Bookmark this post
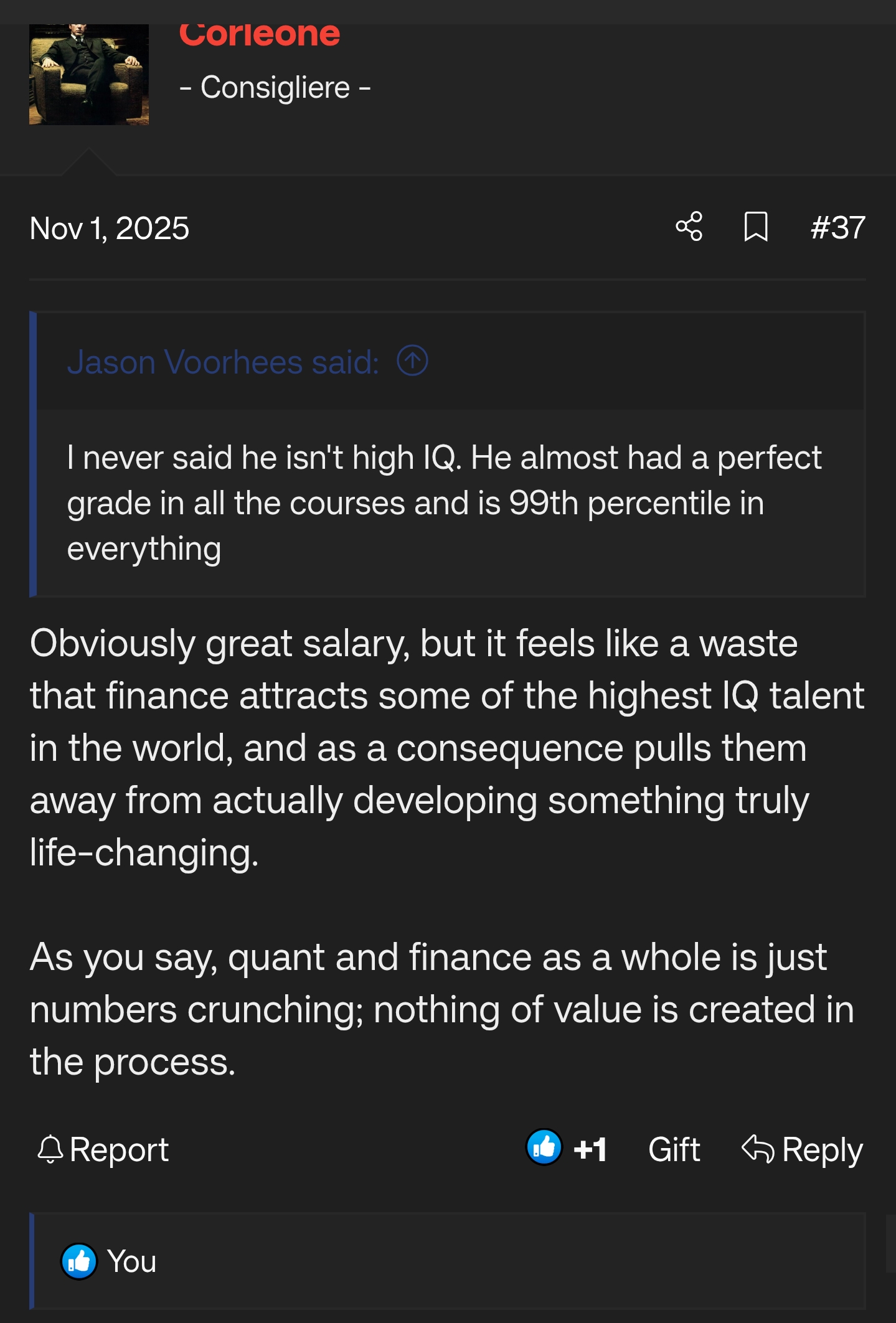This screenshot has height=1323, width=896. [755, 227]
